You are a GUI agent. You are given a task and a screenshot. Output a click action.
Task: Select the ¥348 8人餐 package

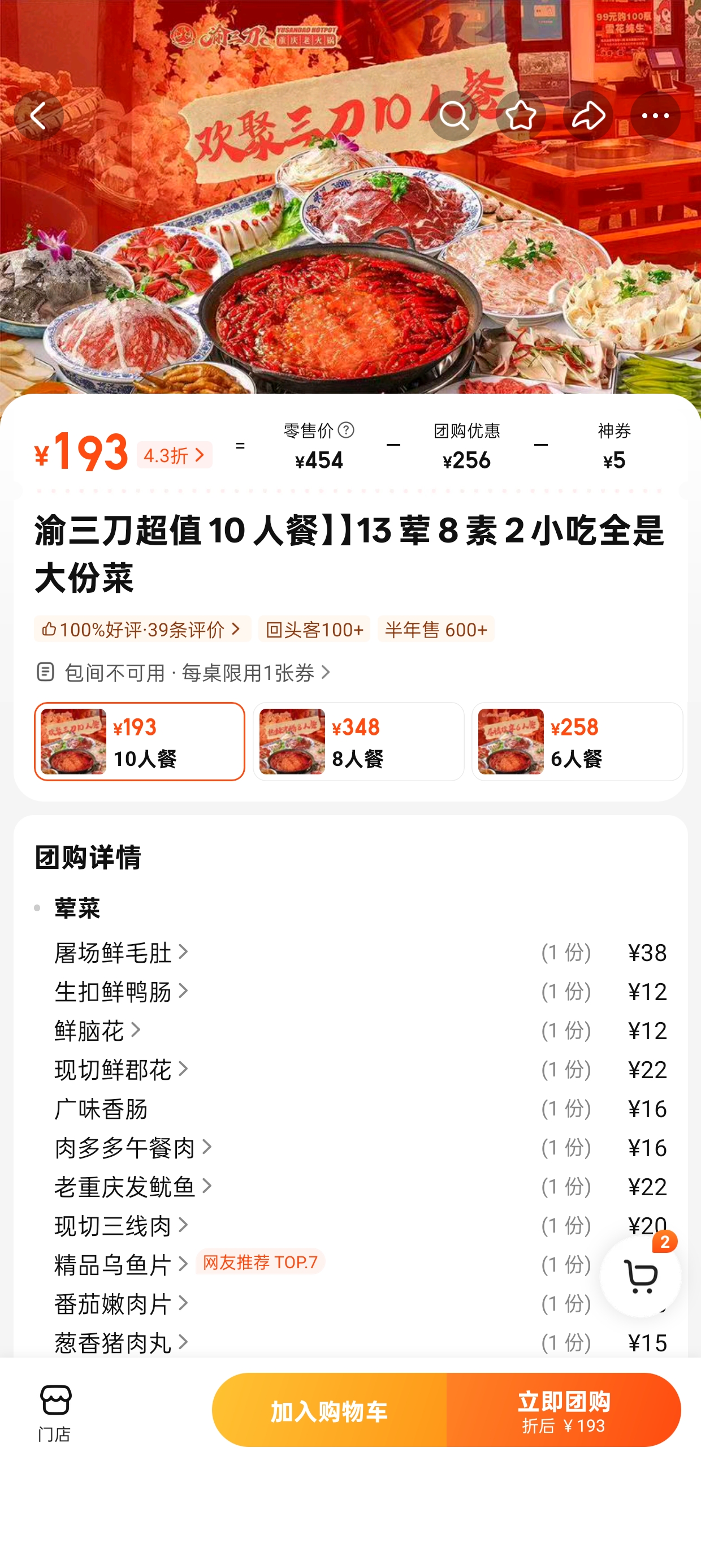pyautogui.click(x=358, y=742)
